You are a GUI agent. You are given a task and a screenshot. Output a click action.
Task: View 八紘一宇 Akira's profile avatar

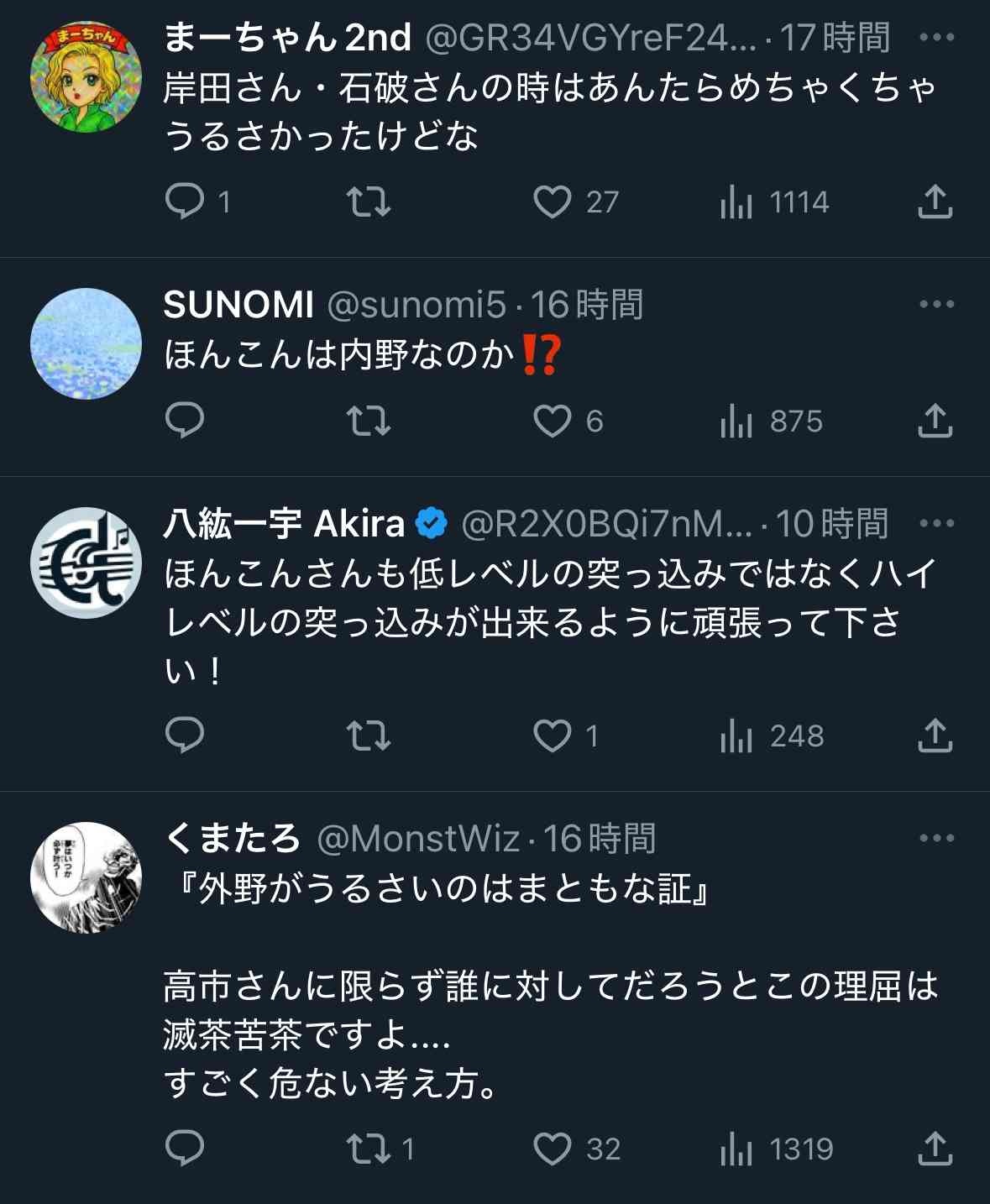point(86,563)
